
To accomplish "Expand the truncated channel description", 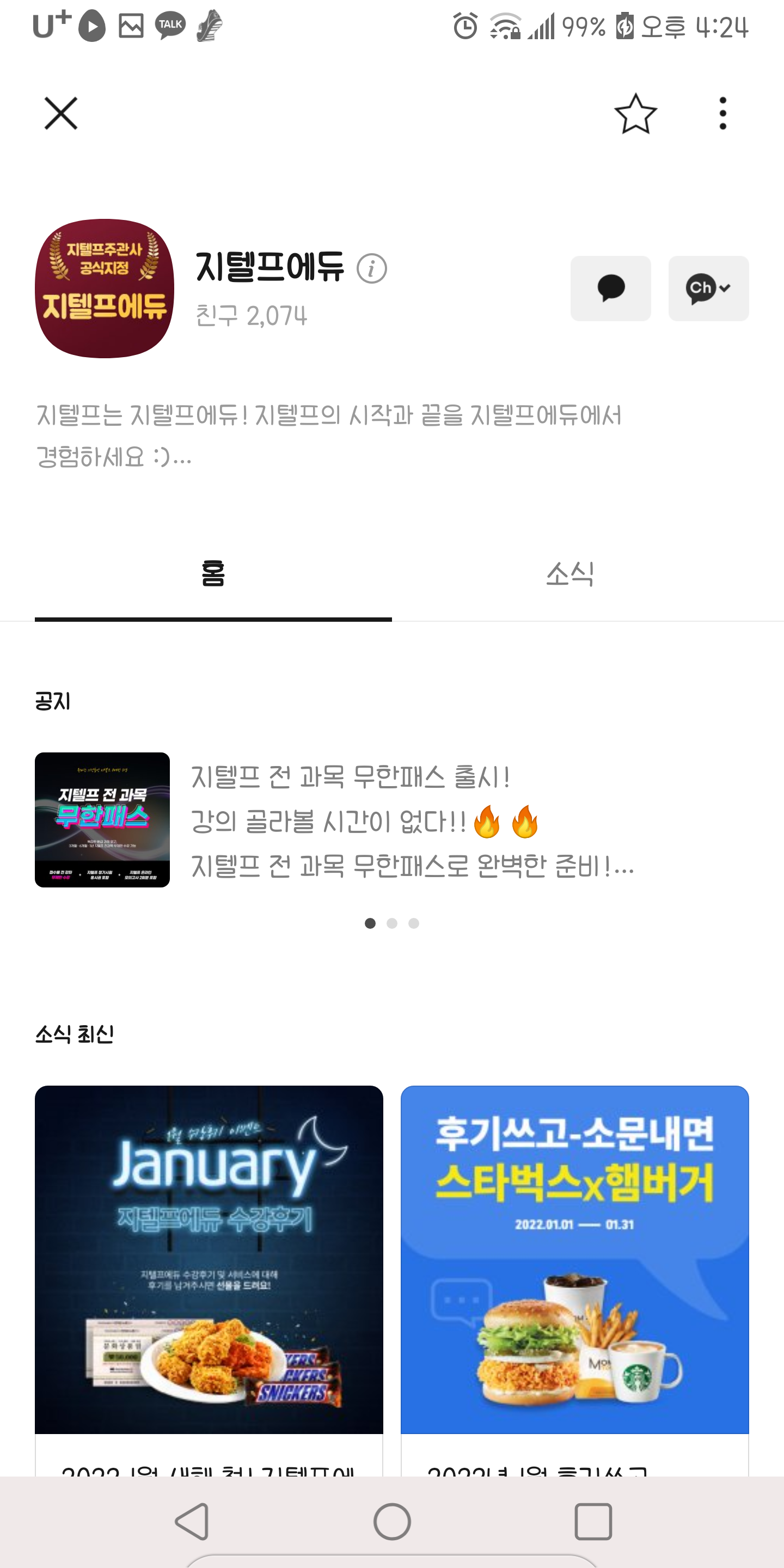I will click(x=329, y=436).
